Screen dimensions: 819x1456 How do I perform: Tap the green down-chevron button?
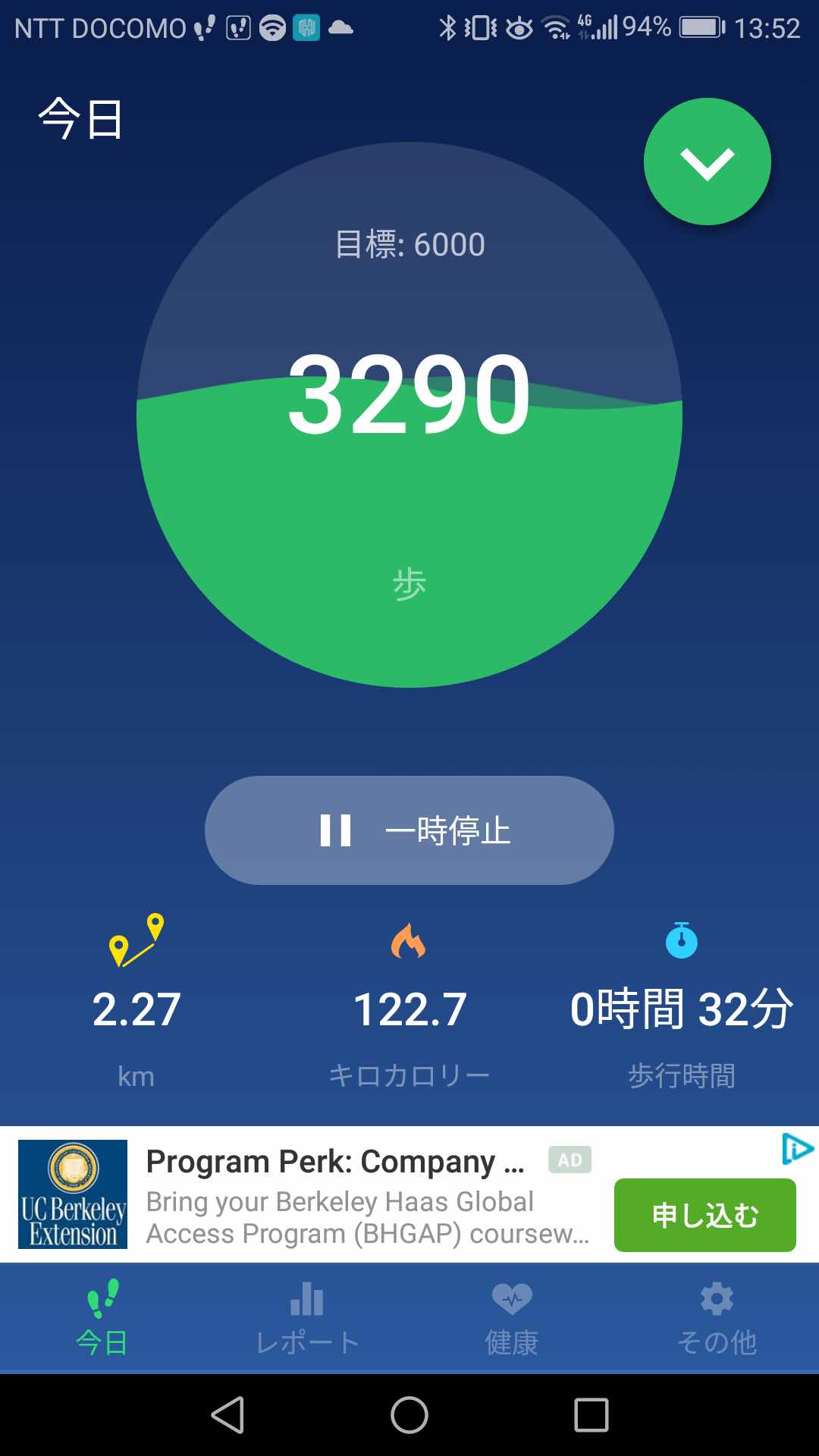[707, 162]
